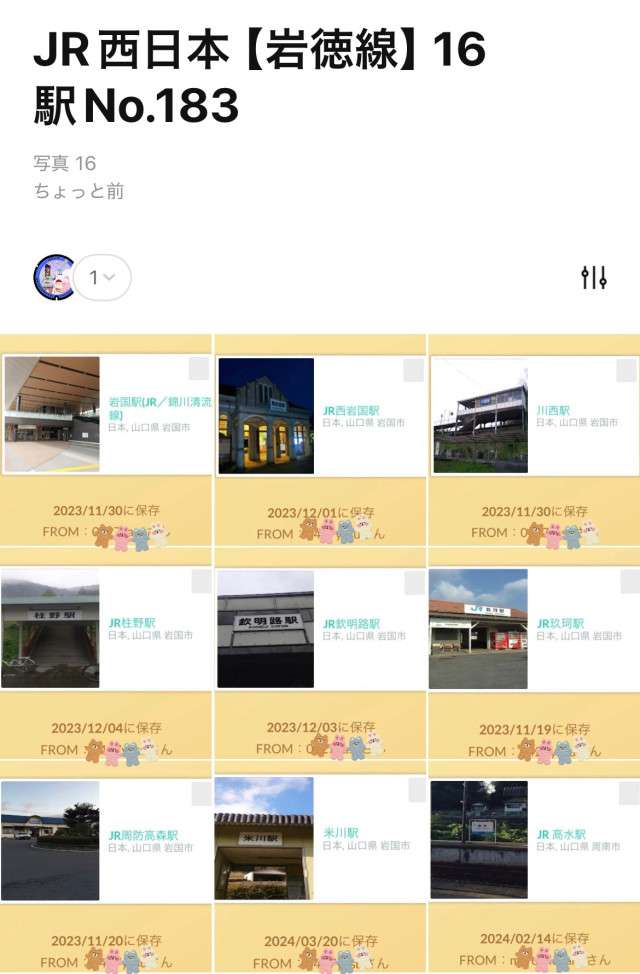Expand the contributor dropdown showing 1
This screenshot has height=974, width=640.
click(101, 277)
